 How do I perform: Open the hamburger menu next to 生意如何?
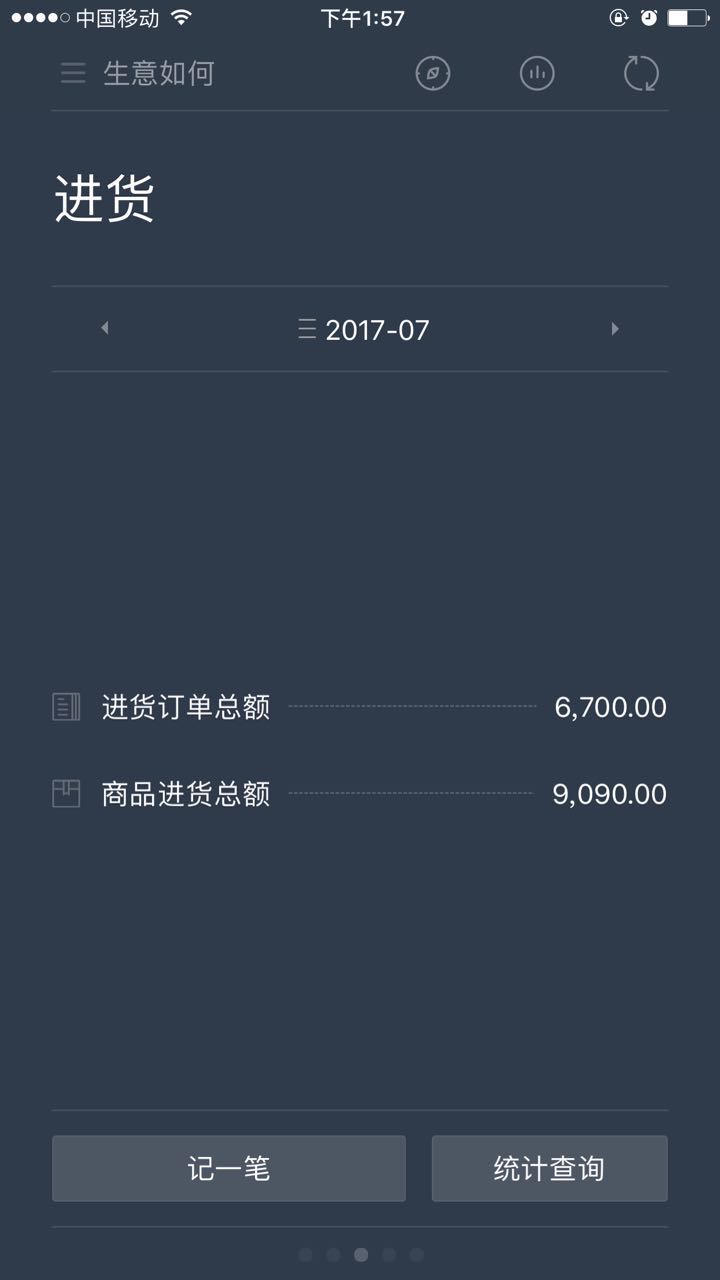tap(73, 73)
